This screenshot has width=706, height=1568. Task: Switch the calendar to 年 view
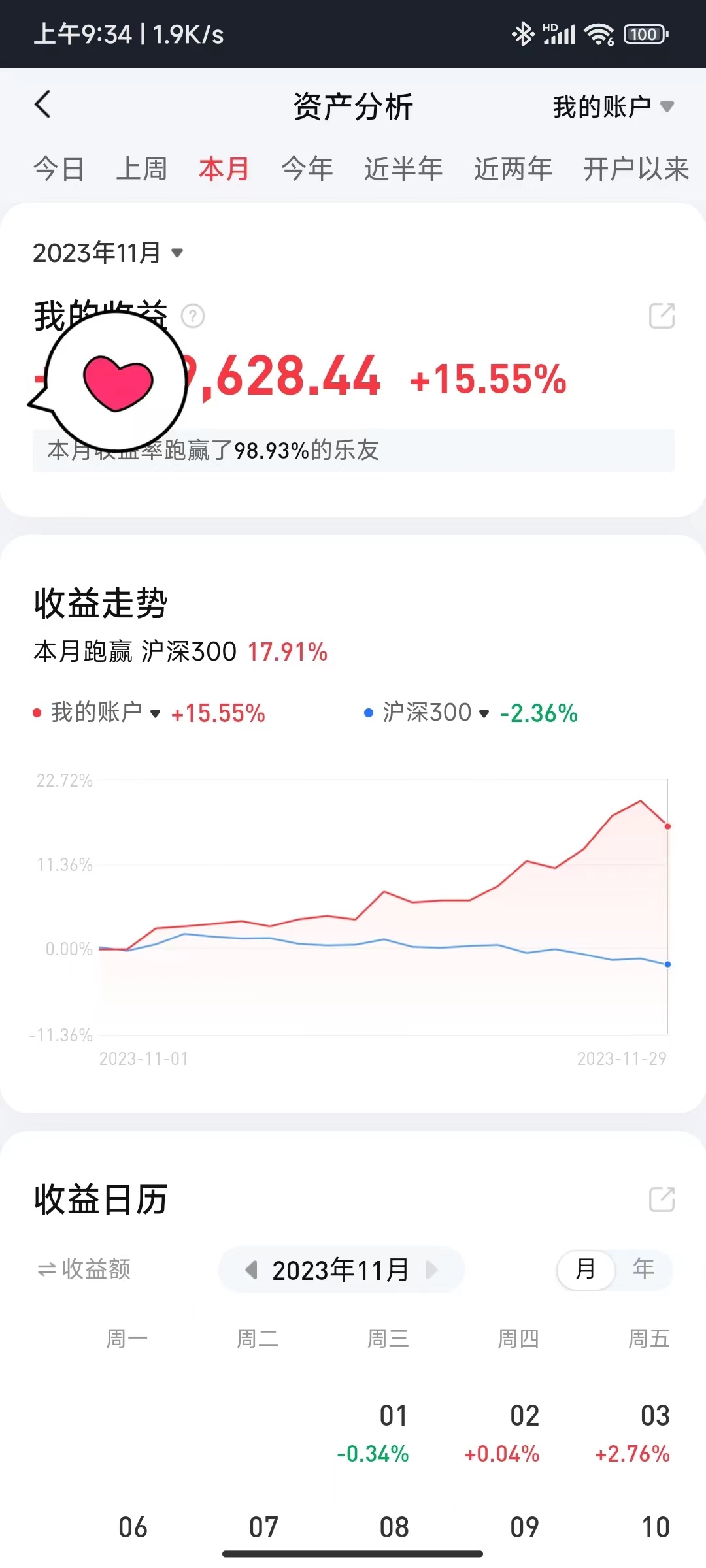point(643,1269)
